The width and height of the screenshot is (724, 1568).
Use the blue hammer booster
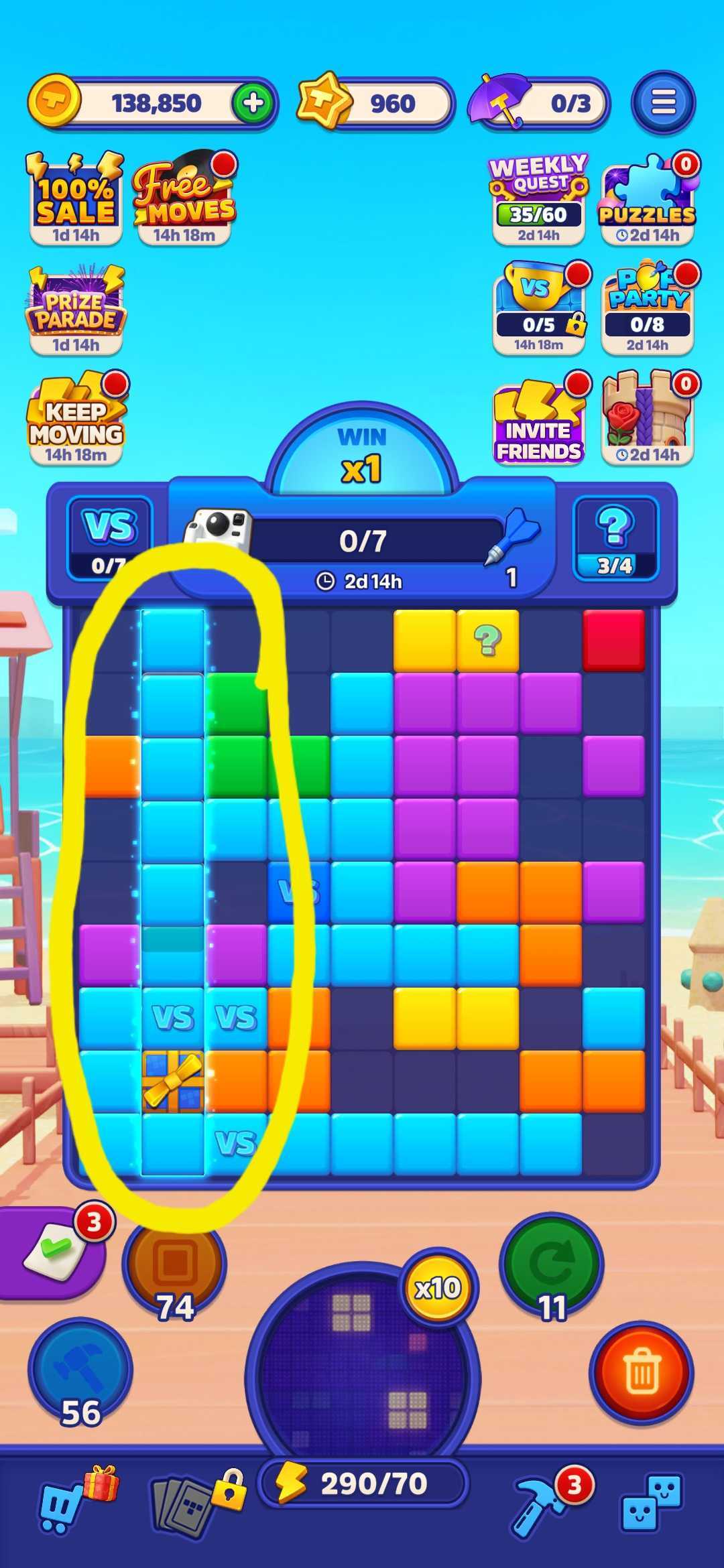(x=80, y=1370)
